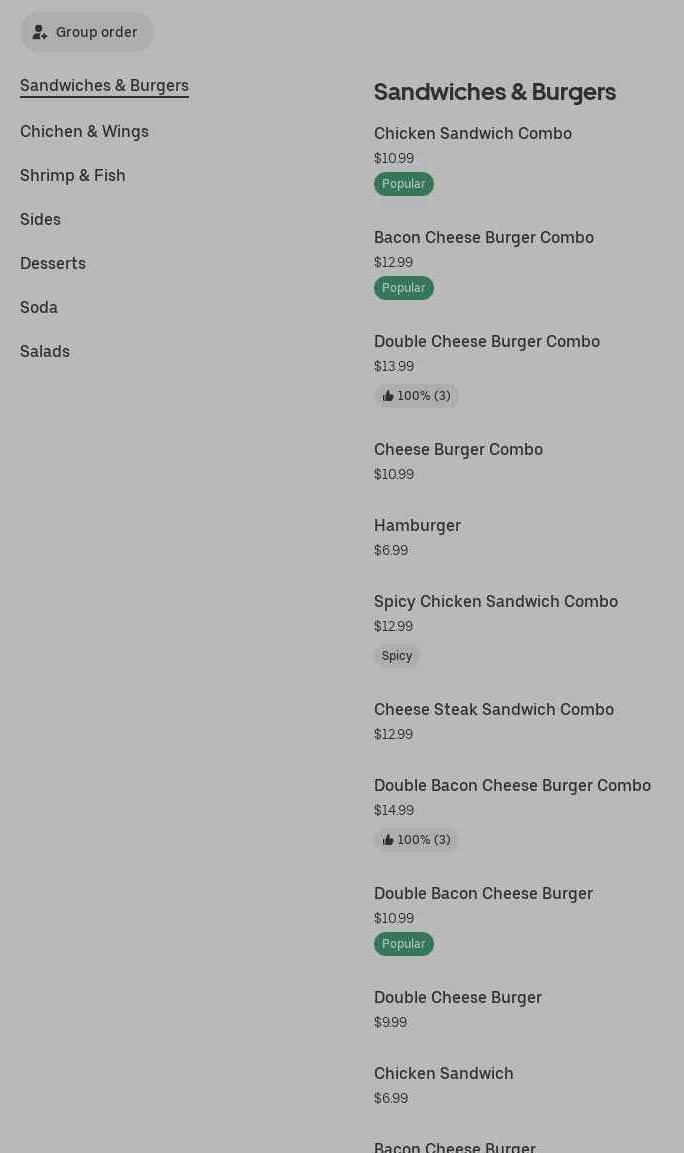Open the Cheese Steak Sandwich Combo
This screenshot has width=684, height=1153.
(x=494, y=709)
